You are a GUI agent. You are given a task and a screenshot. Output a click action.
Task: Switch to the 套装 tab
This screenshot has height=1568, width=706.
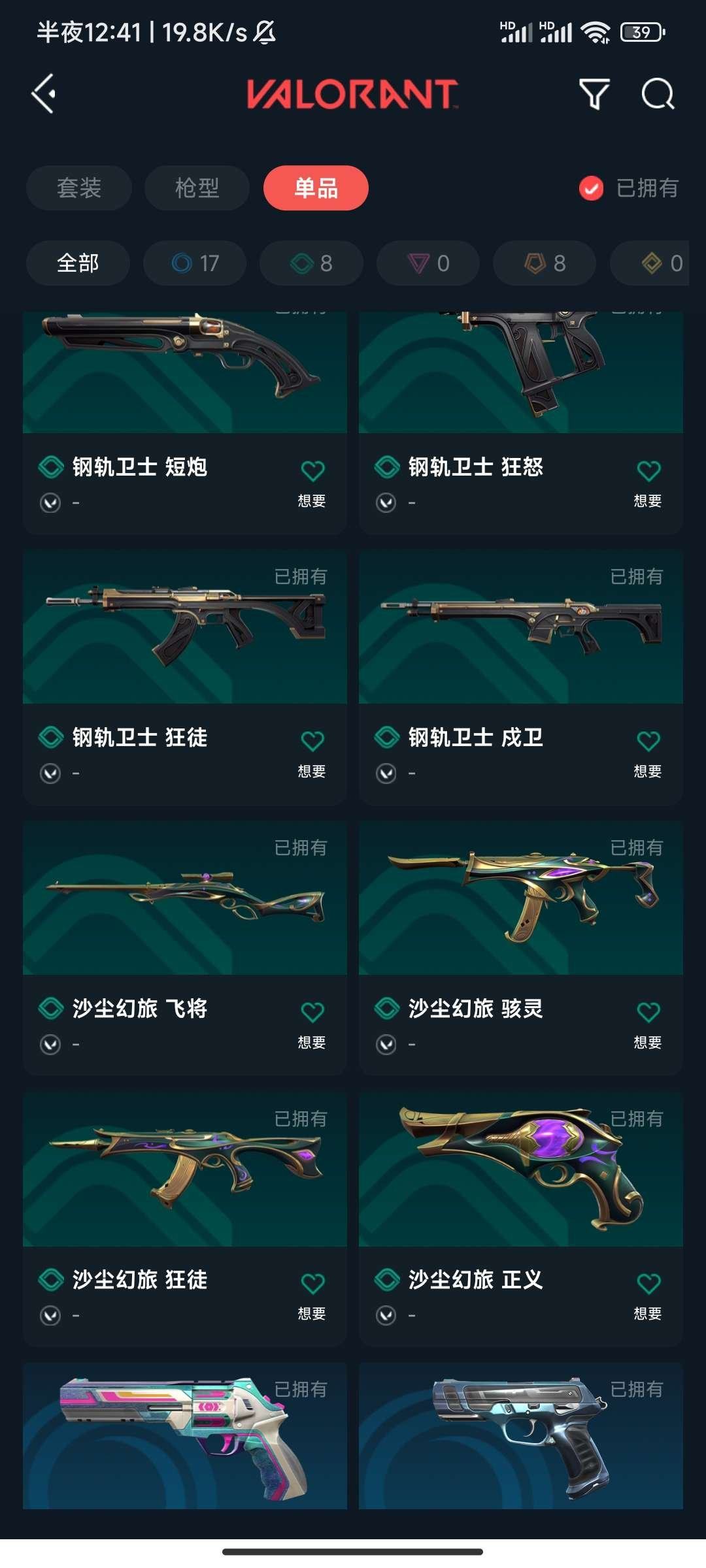point(79,188)
